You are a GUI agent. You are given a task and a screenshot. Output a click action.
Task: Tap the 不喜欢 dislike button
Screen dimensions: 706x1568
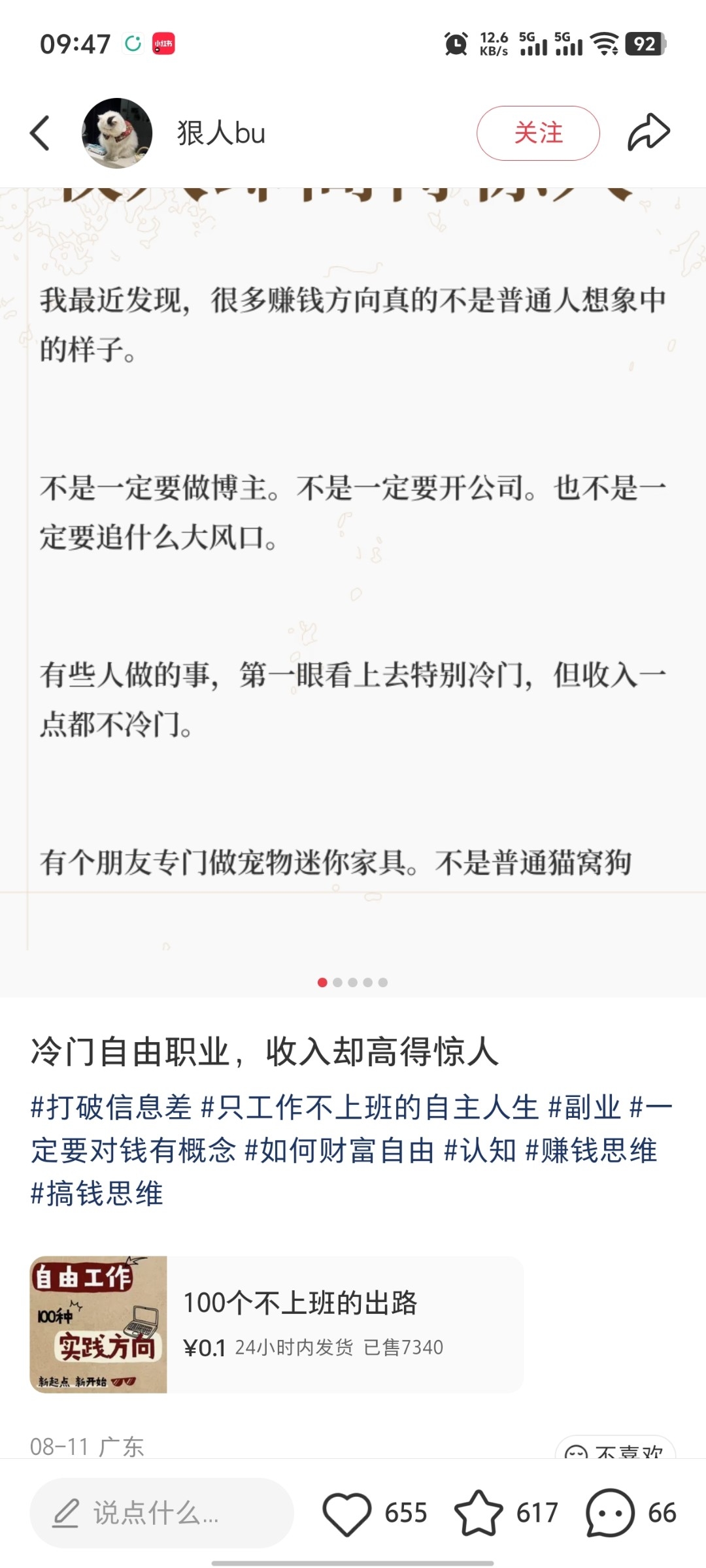pyautogui.click(x=615, y=1447)
